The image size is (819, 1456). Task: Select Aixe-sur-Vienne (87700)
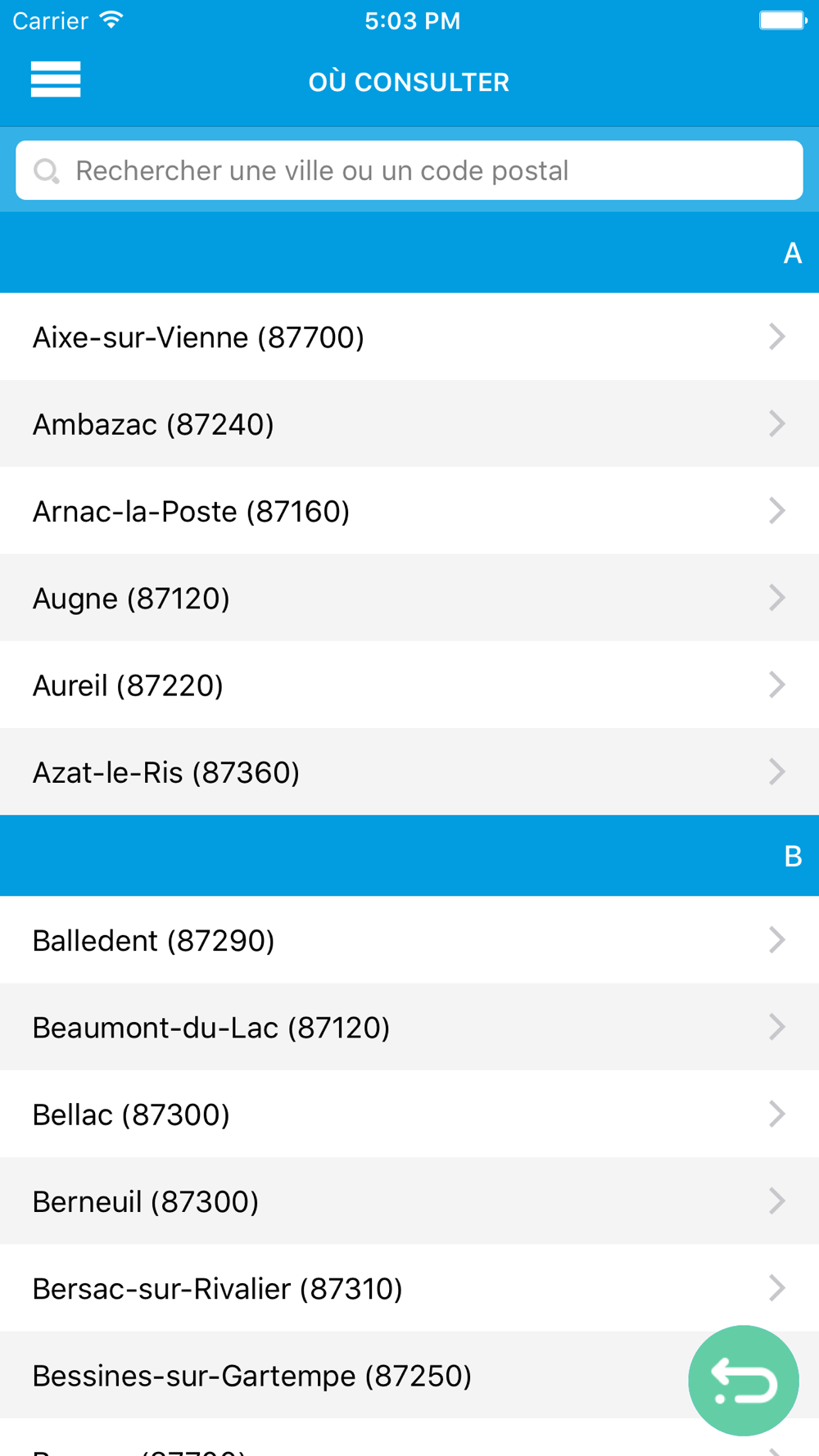tap(409, 337)
